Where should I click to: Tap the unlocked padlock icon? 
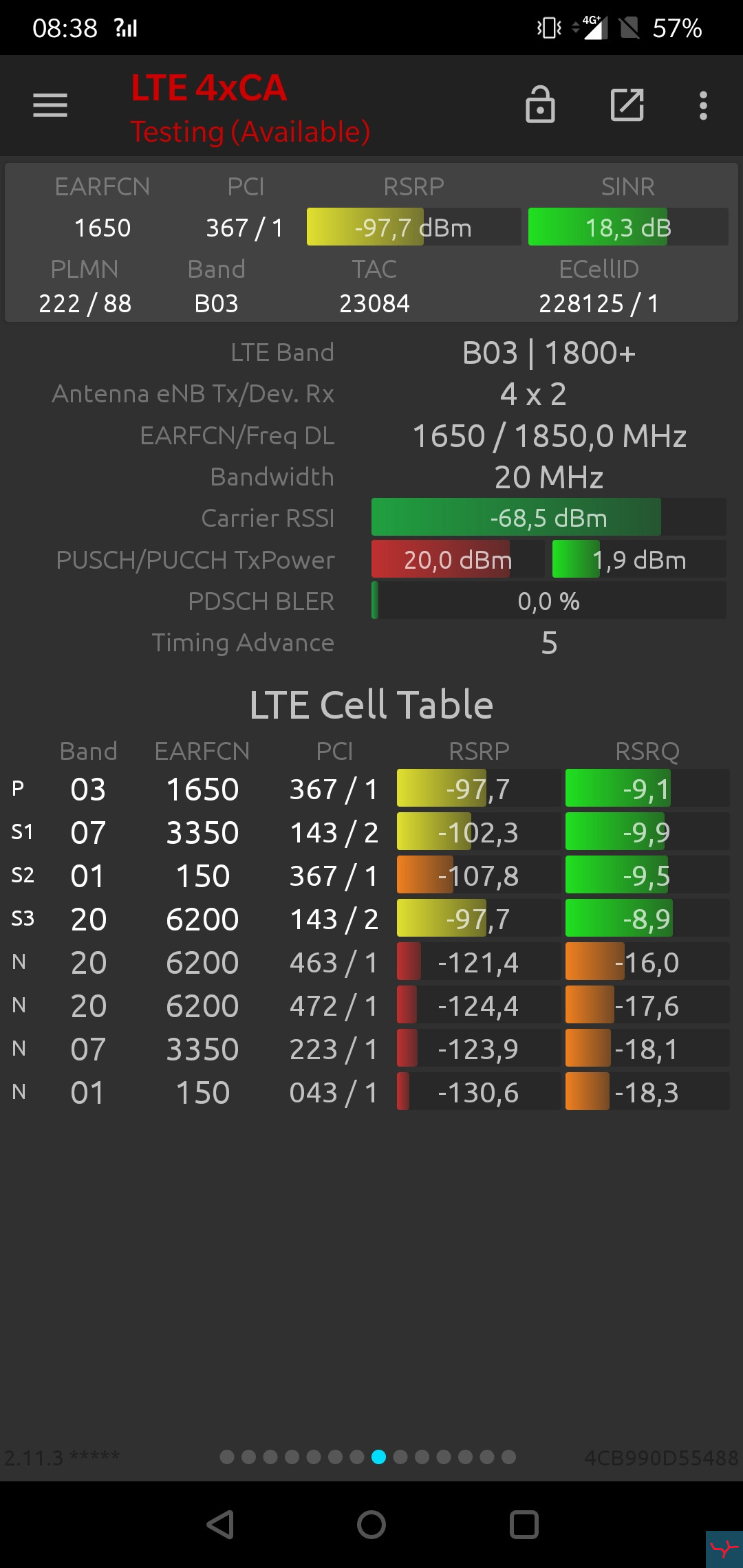[x=540, y=105]
